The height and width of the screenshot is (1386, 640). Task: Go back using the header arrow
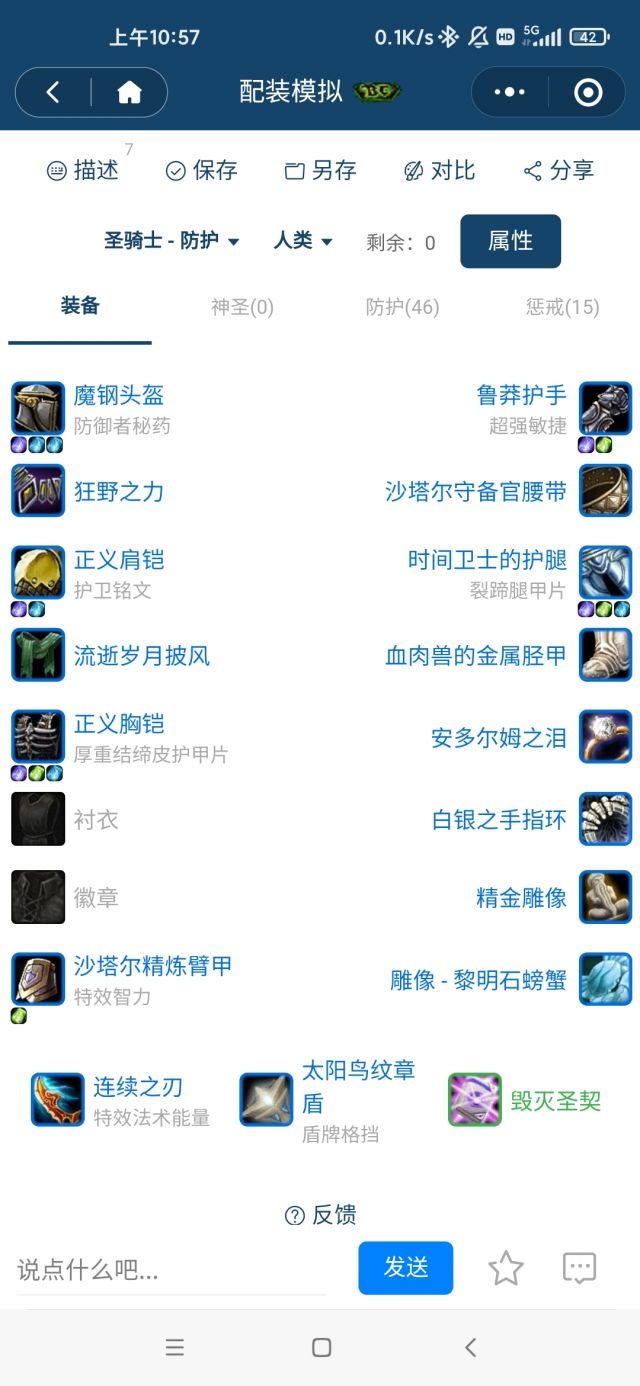53,93
